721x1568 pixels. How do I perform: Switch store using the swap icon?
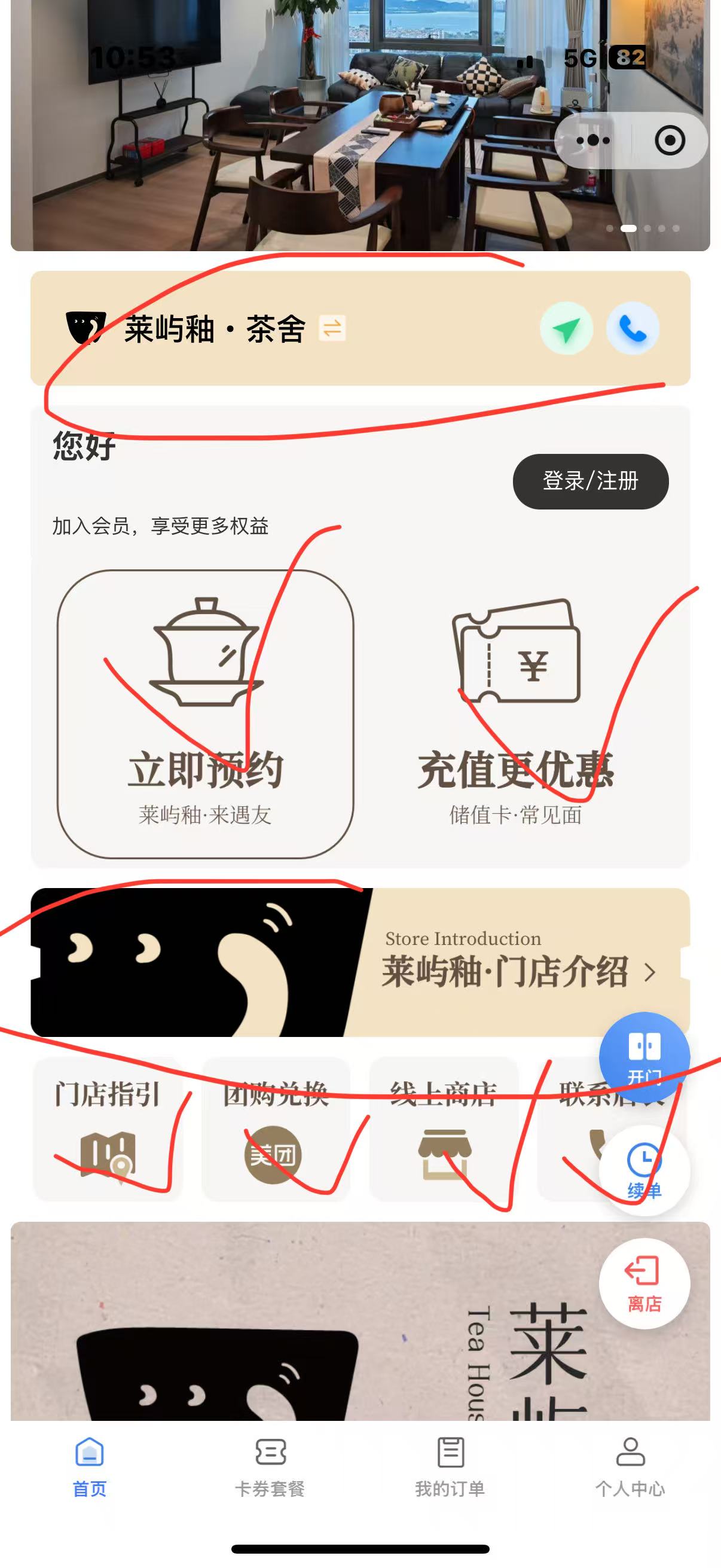[x=332, y=329]
